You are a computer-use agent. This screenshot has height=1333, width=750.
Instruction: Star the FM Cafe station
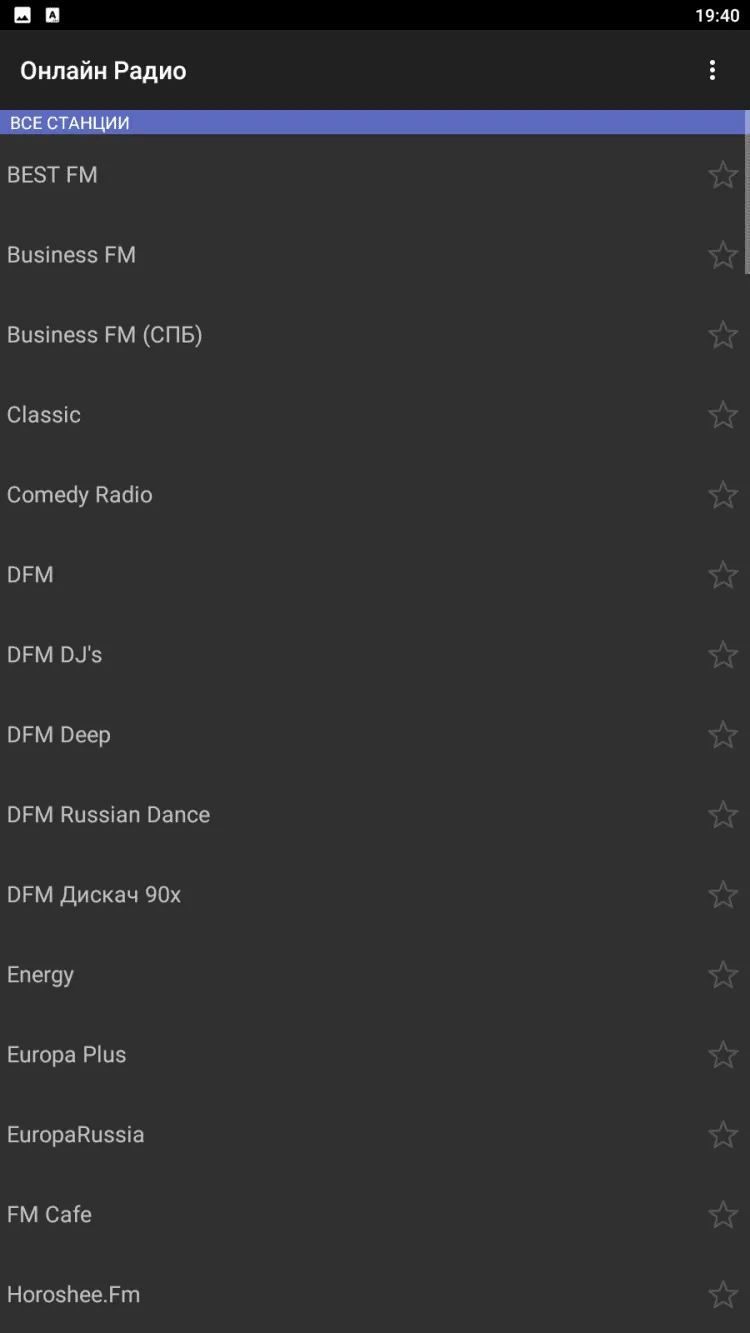point(722,1215)
